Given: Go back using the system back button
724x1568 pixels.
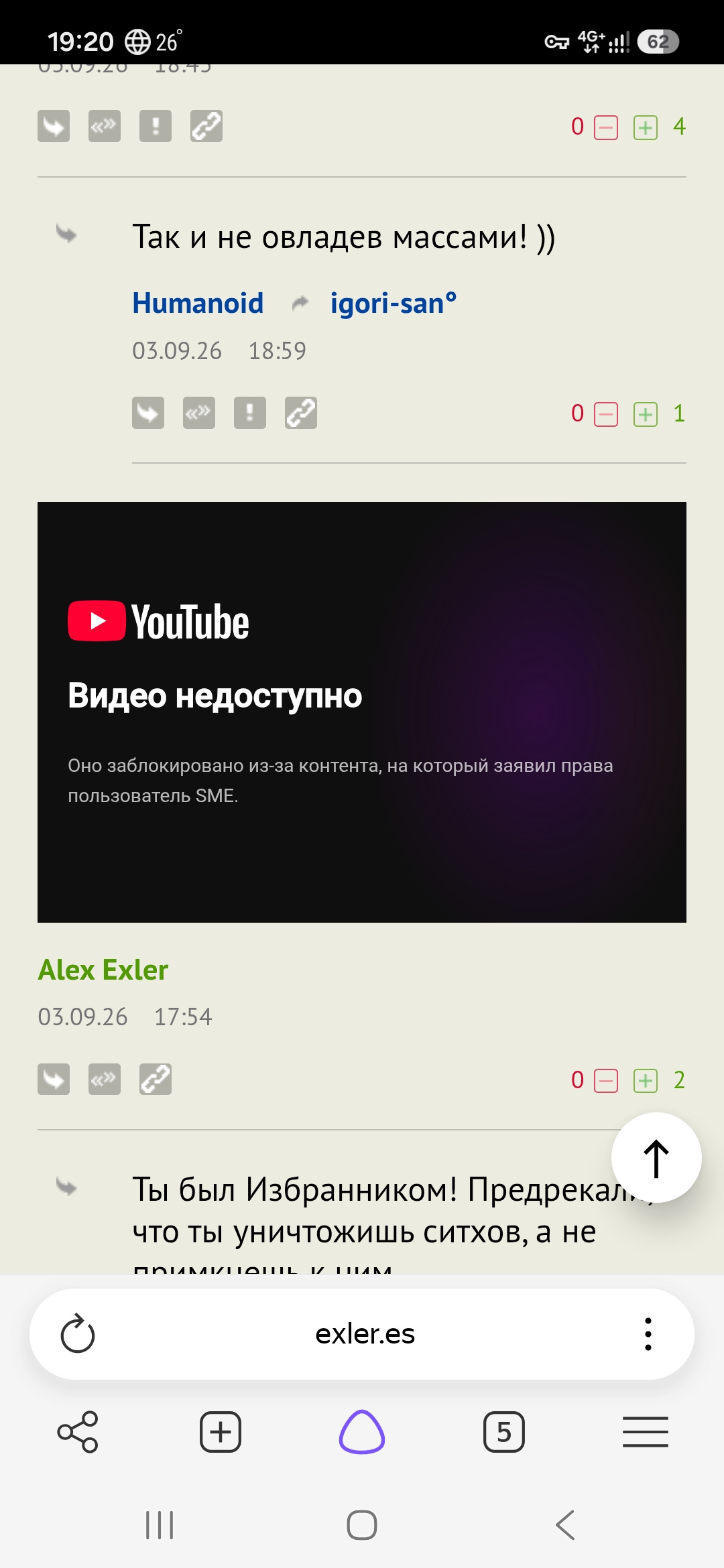Looking at the screenshot, I should pyautogui.click(x=565, y=1526).
